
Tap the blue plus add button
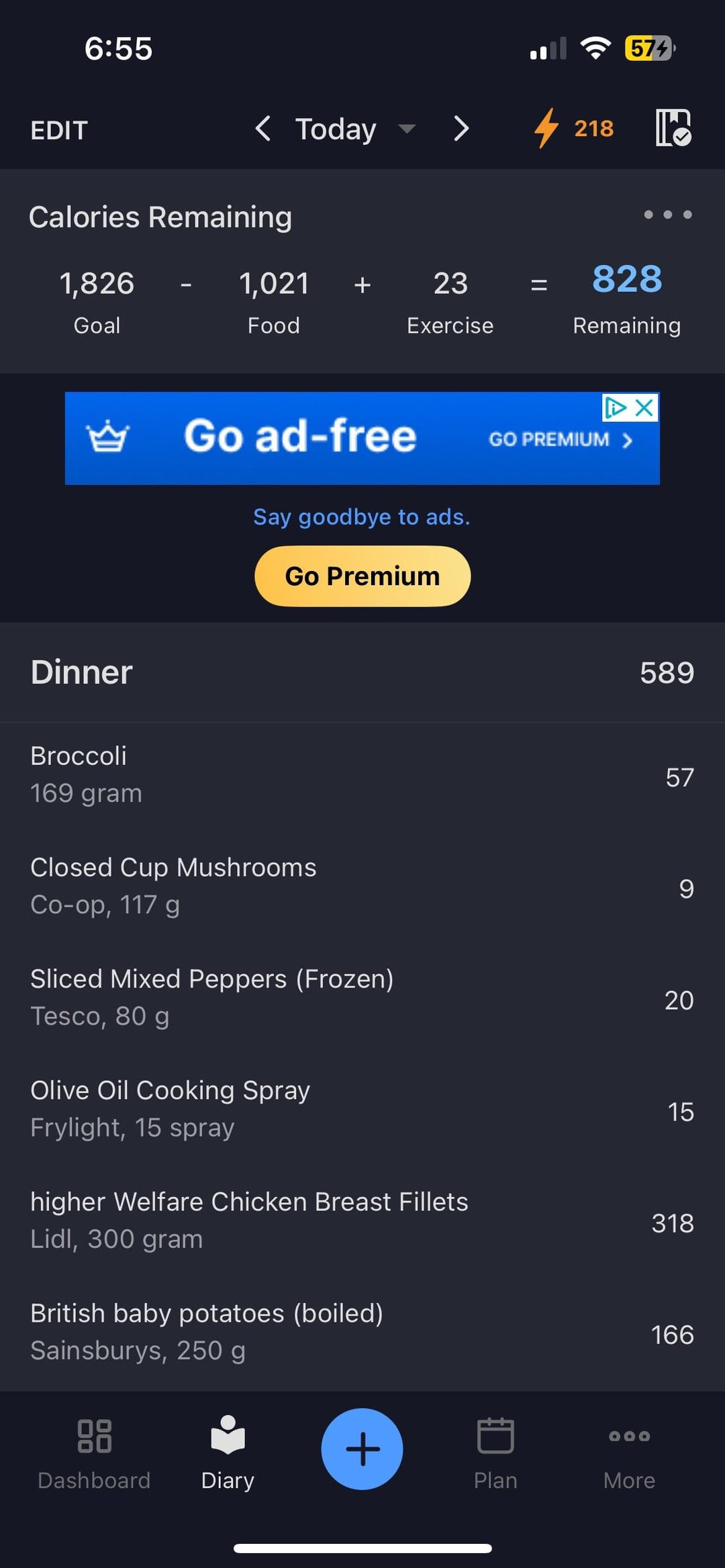point(362,1449)
